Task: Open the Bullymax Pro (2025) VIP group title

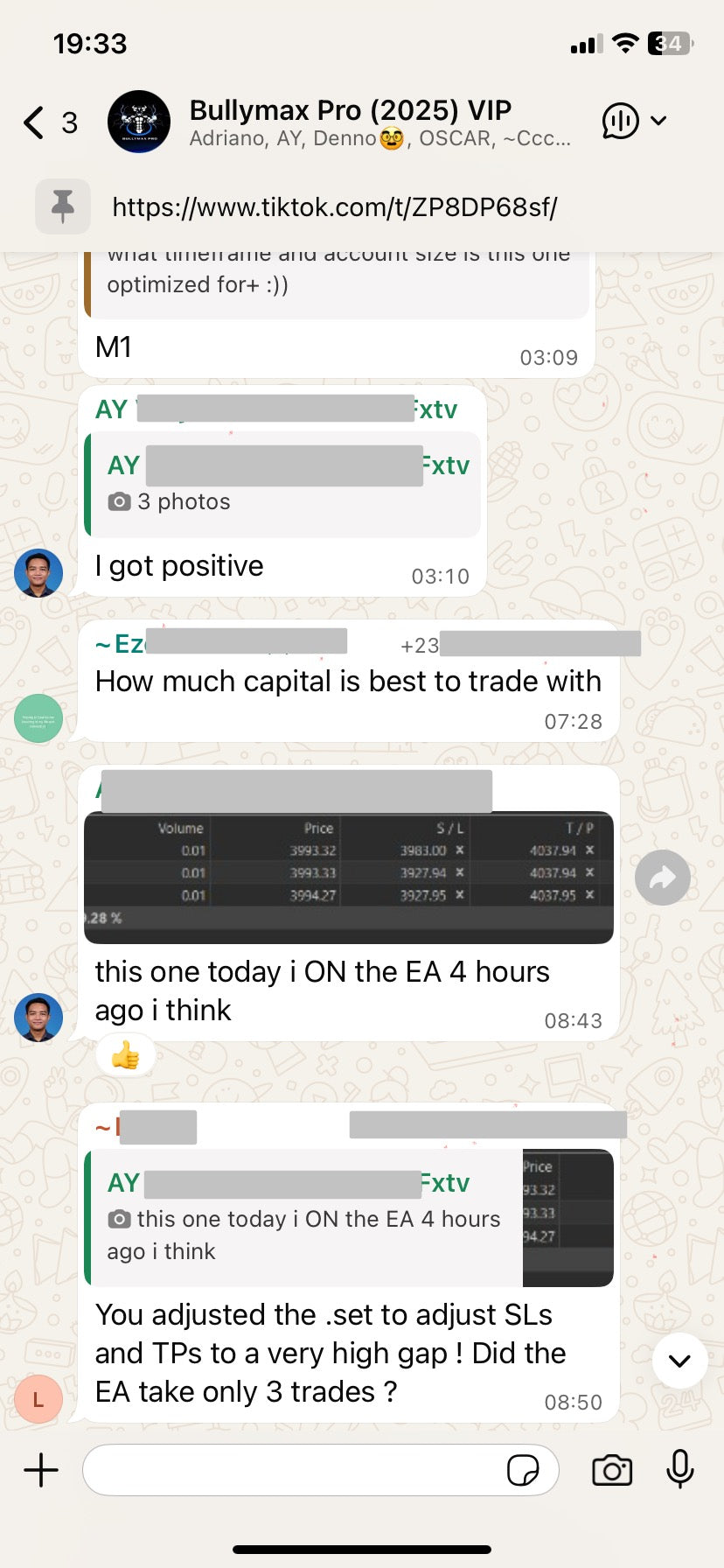Action: [350, 109]
